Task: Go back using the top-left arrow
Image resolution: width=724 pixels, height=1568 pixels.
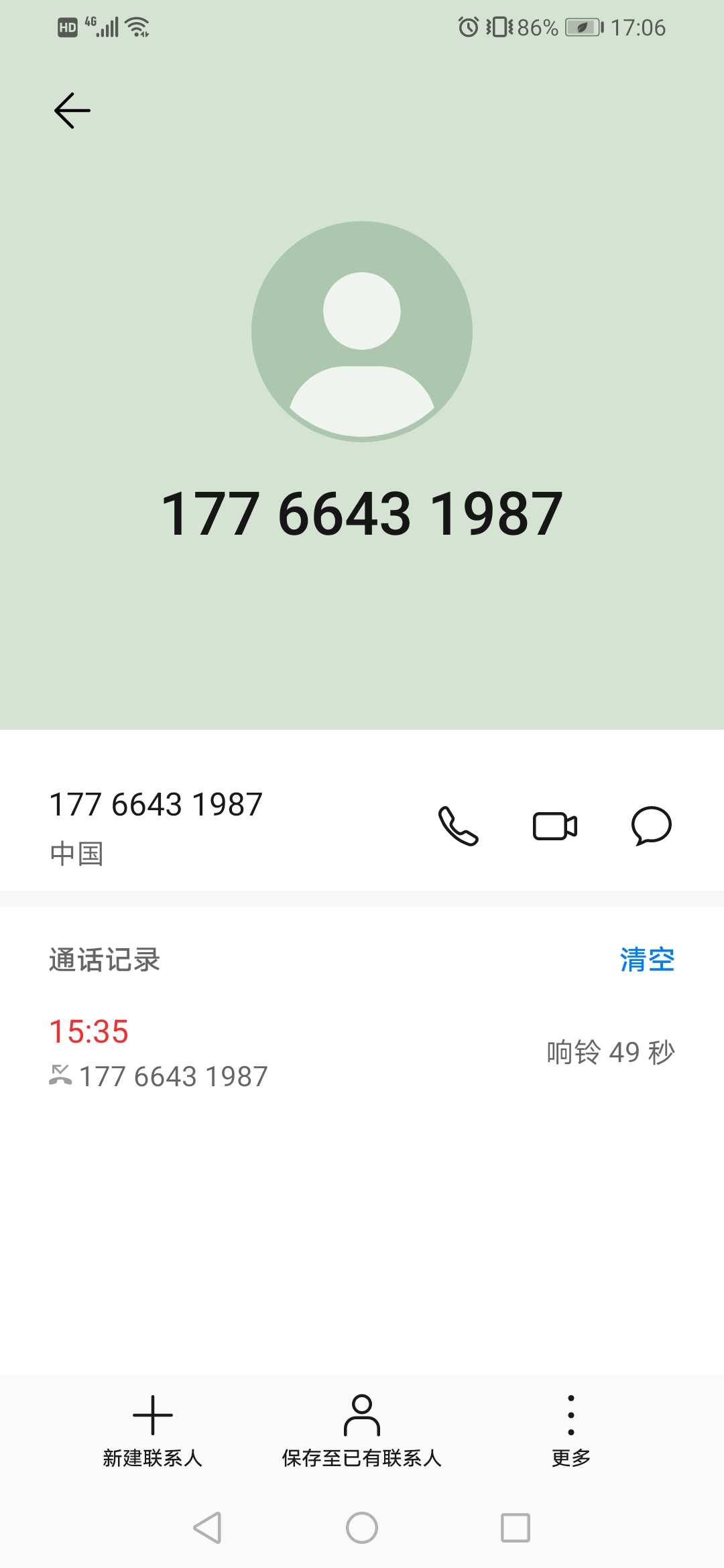Action: [x=72, y=111]
